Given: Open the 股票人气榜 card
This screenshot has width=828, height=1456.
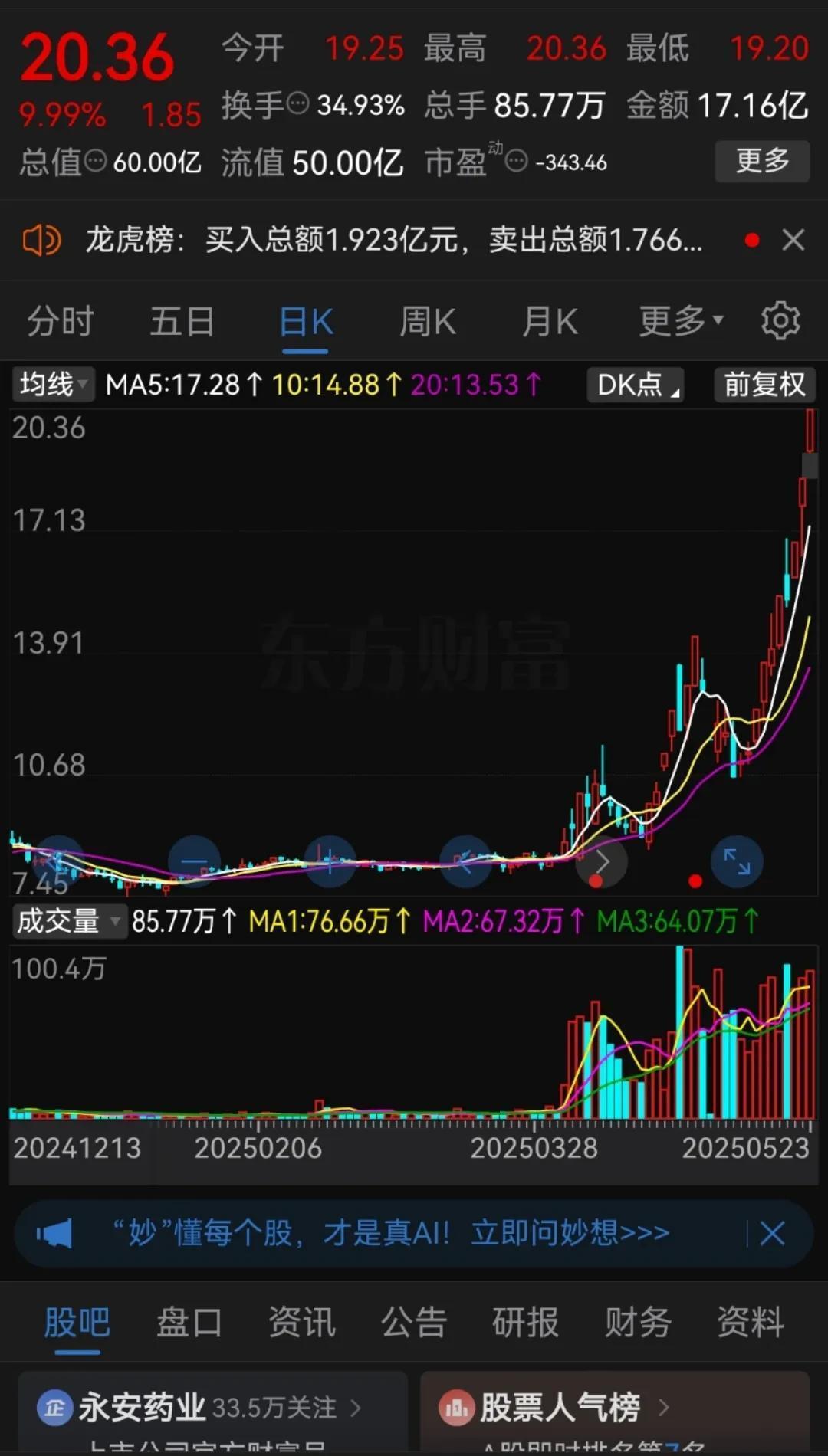Looking at the screenshot, I should [x=560, y=1407].
